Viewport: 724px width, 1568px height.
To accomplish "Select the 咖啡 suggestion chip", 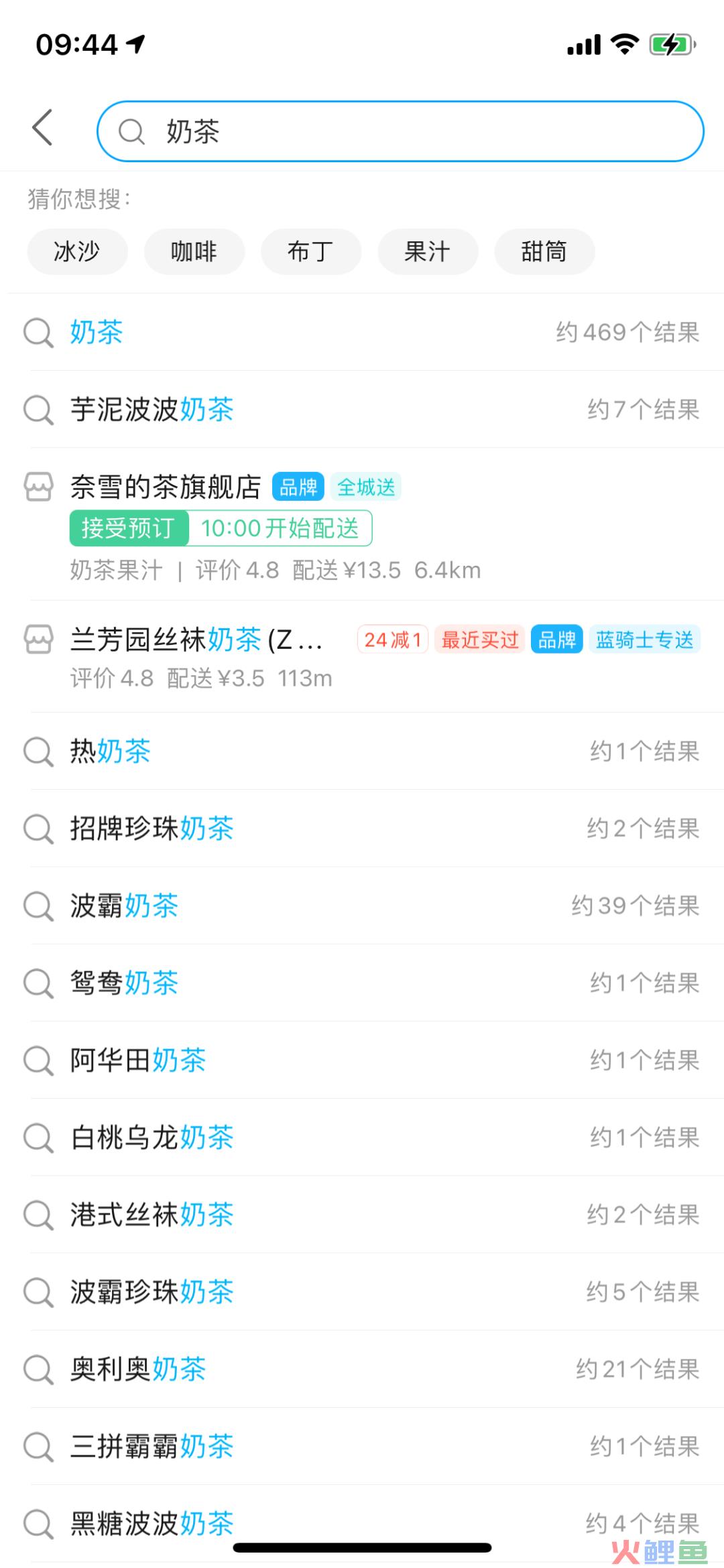I will click(x=194, y=252).
